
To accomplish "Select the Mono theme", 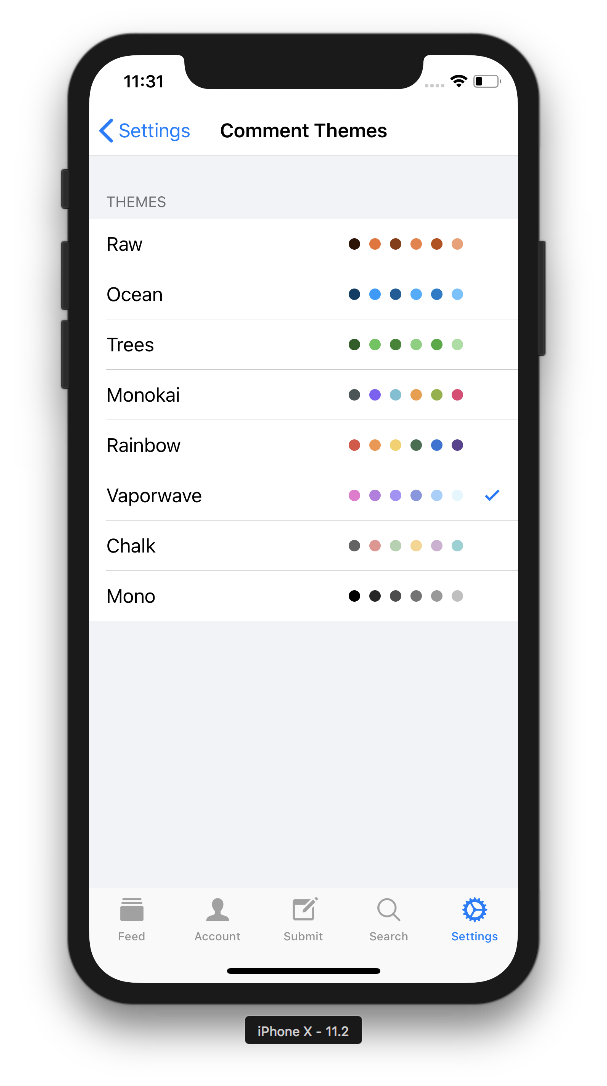I will (x=303, y=596).
